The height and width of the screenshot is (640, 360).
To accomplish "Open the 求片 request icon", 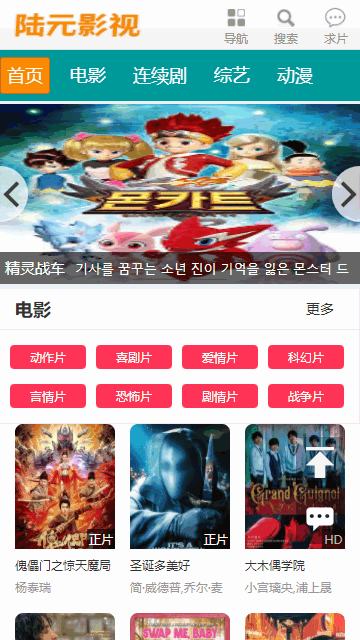I will [336, 27].
